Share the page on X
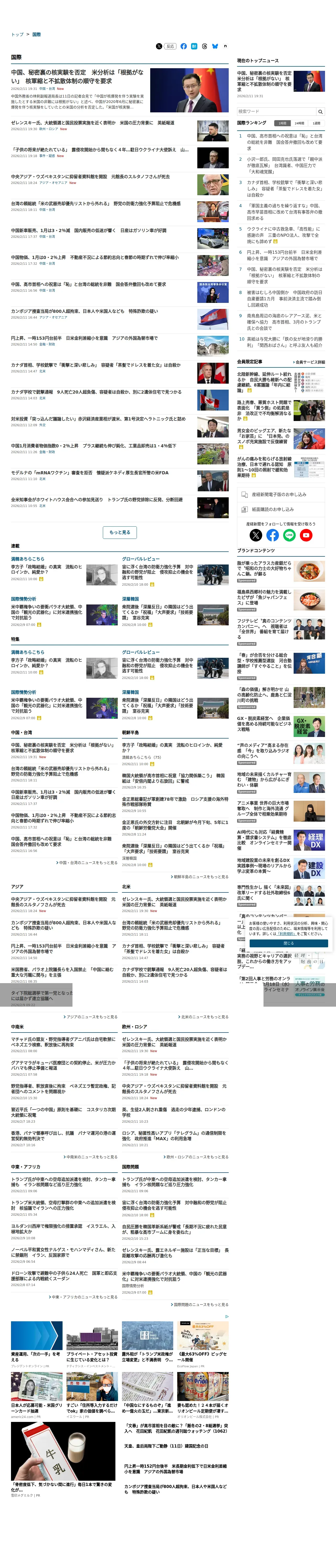 (x=159, y=46)
